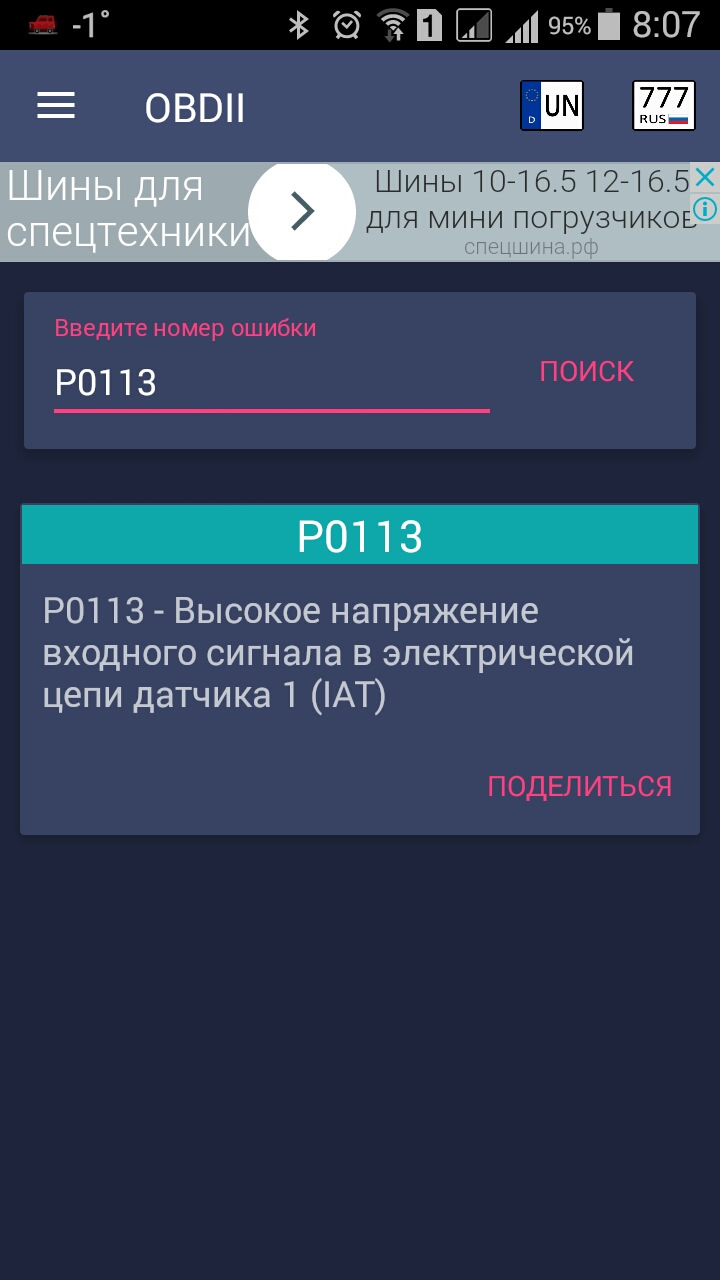Open the ad banner arrow button
The width and height of the screenshot is (720, 1280).
(302, 211)
